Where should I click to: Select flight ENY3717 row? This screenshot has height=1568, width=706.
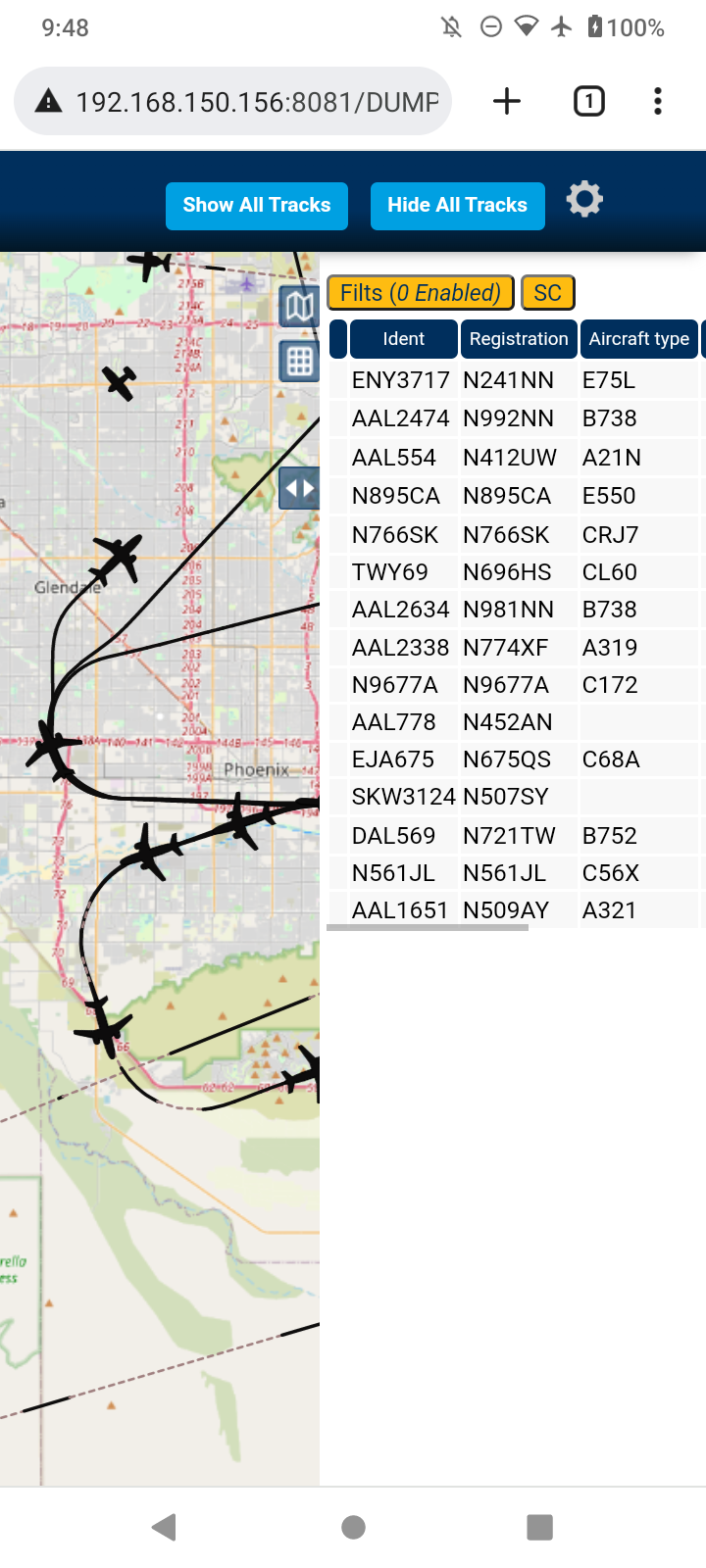pyautogui.click(x=516, y=380)
